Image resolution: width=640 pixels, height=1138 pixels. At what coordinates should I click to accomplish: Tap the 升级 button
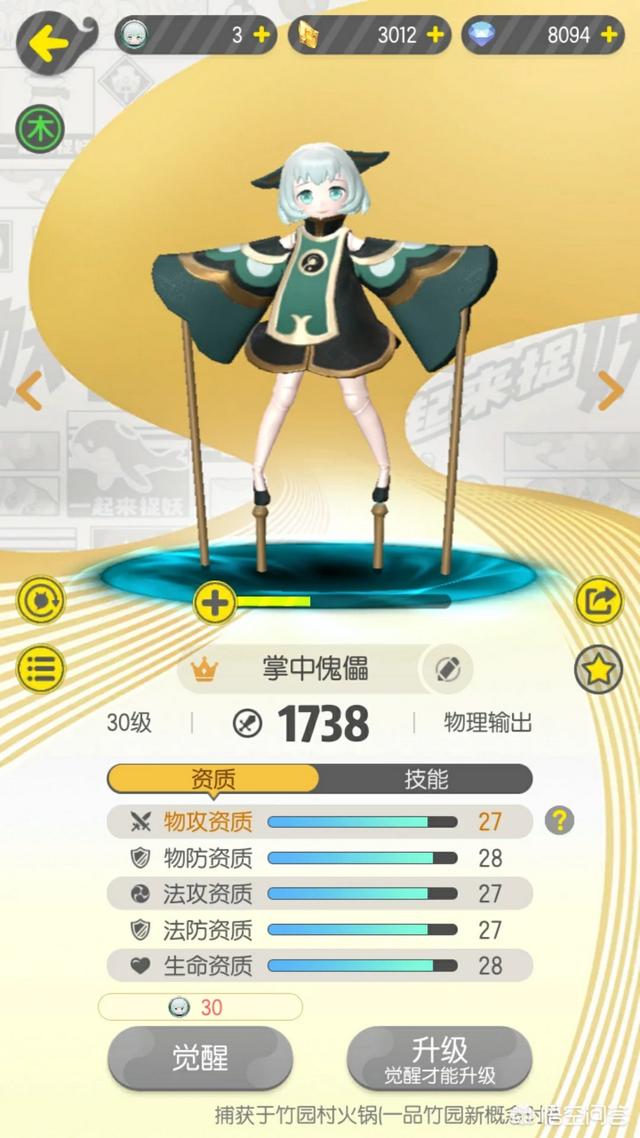pyautogui.click(x=440, y=1058)
